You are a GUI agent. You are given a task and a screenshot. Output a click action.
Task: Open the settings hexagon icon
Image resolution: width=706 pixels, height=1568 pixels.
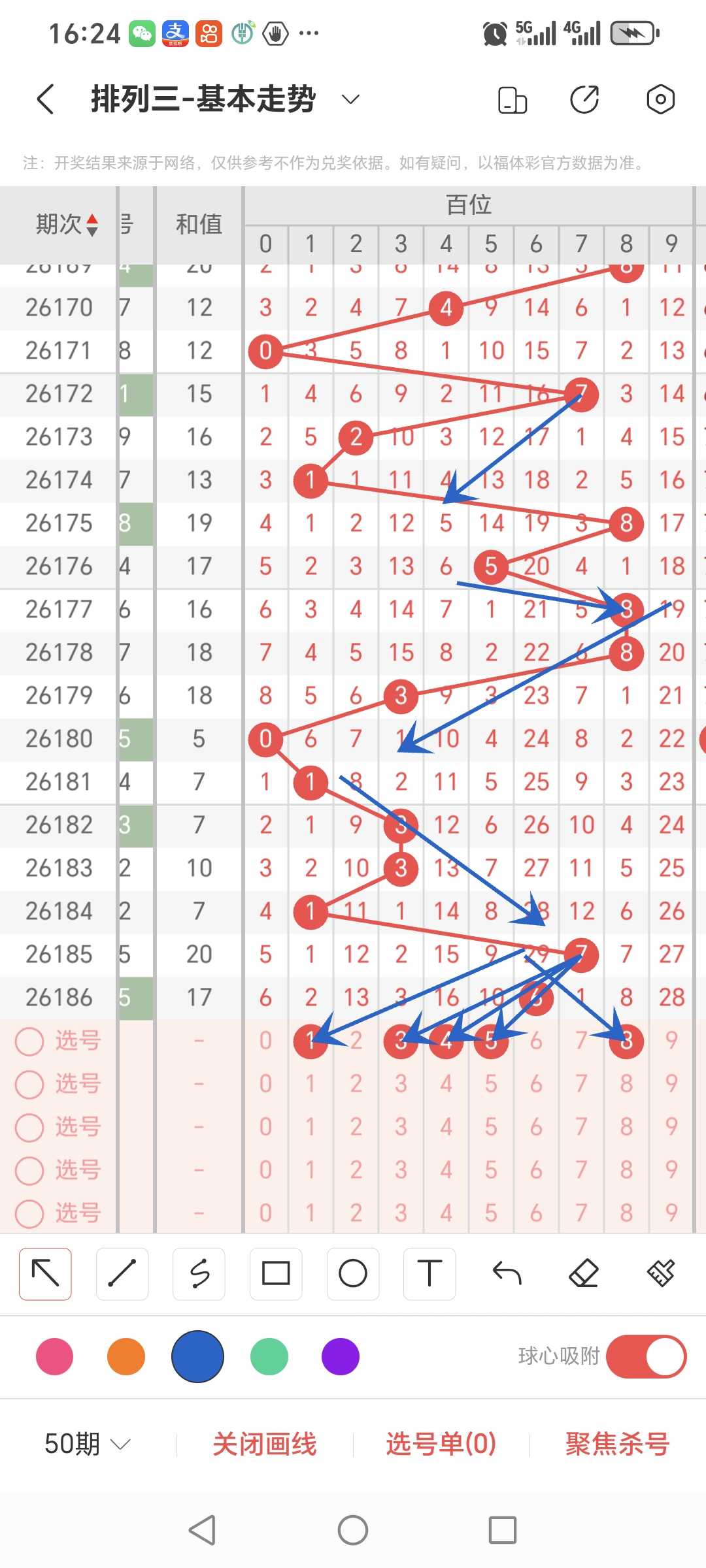(x=660, y=99)
